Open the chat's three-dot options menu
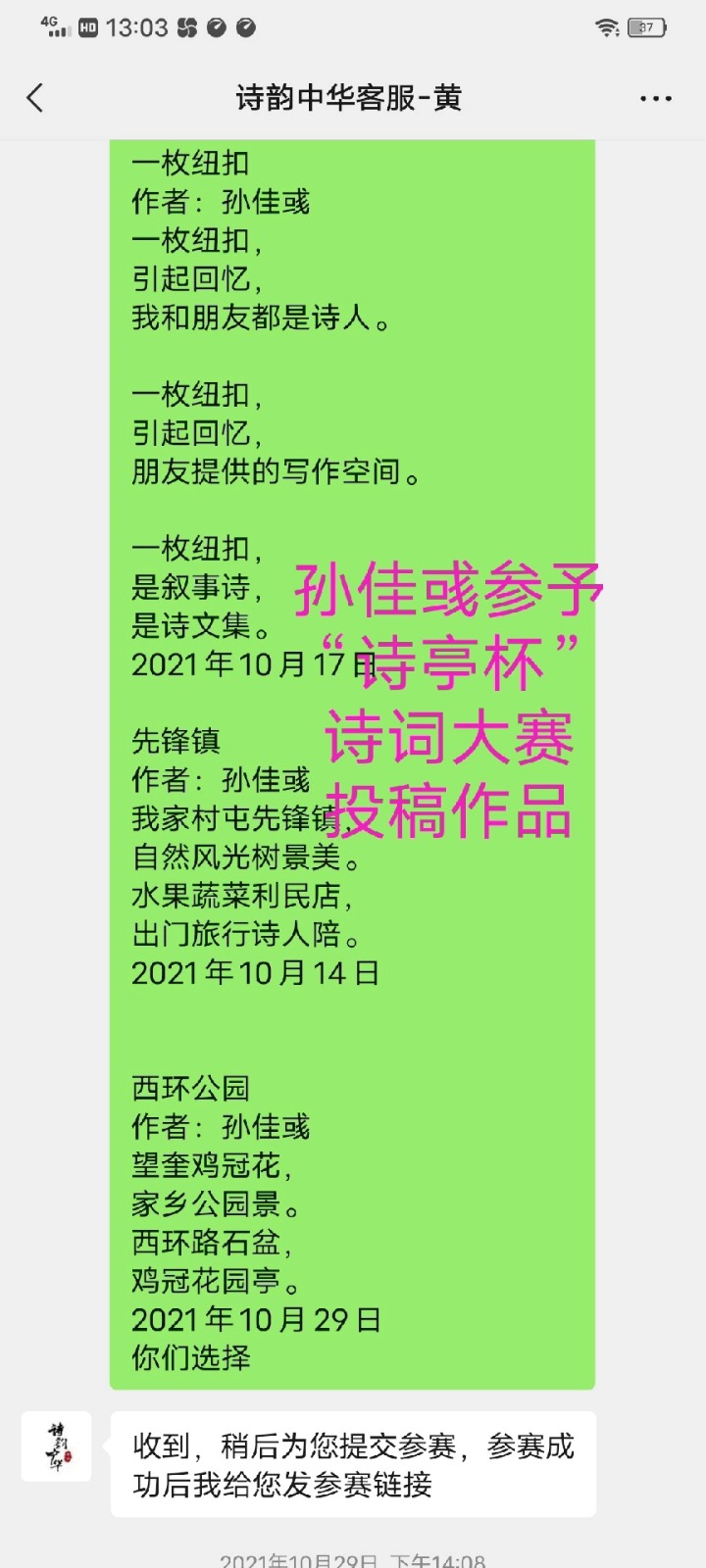Image resolution: width=706 pixels, height=1568 pixels. pos(655,99)
